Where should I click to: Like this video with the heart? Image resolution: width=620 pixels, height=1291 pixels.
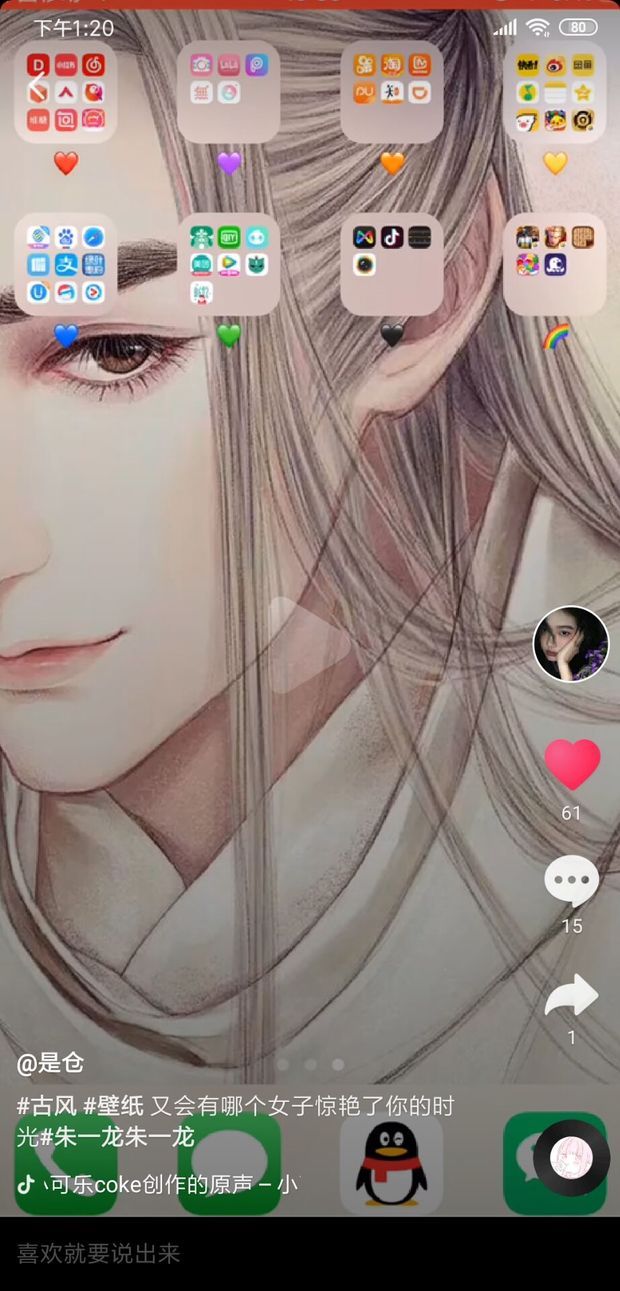[571, 764]
